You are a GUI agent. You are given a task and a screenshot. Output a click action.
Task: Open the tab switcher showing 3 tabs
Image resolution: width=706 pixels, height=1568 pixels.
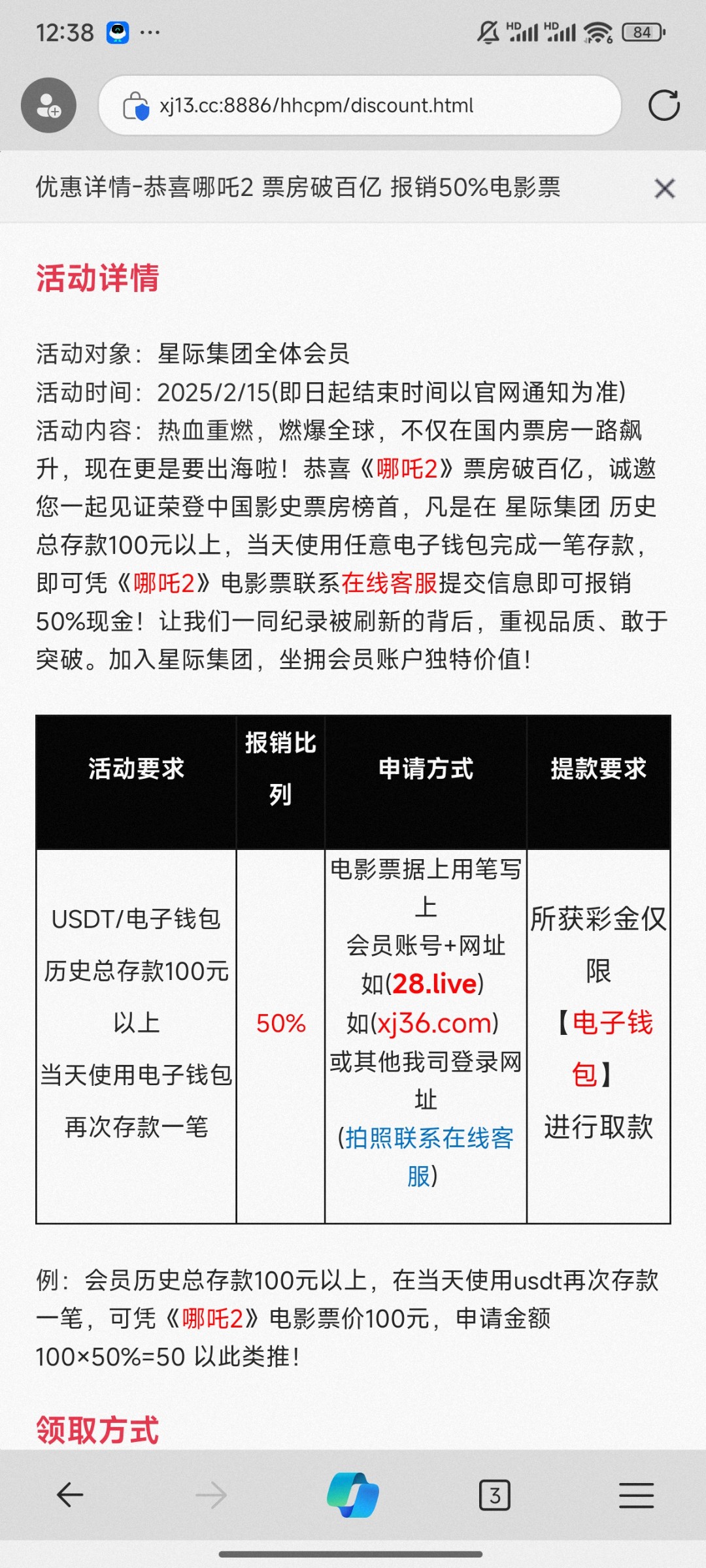(495, 1495)
